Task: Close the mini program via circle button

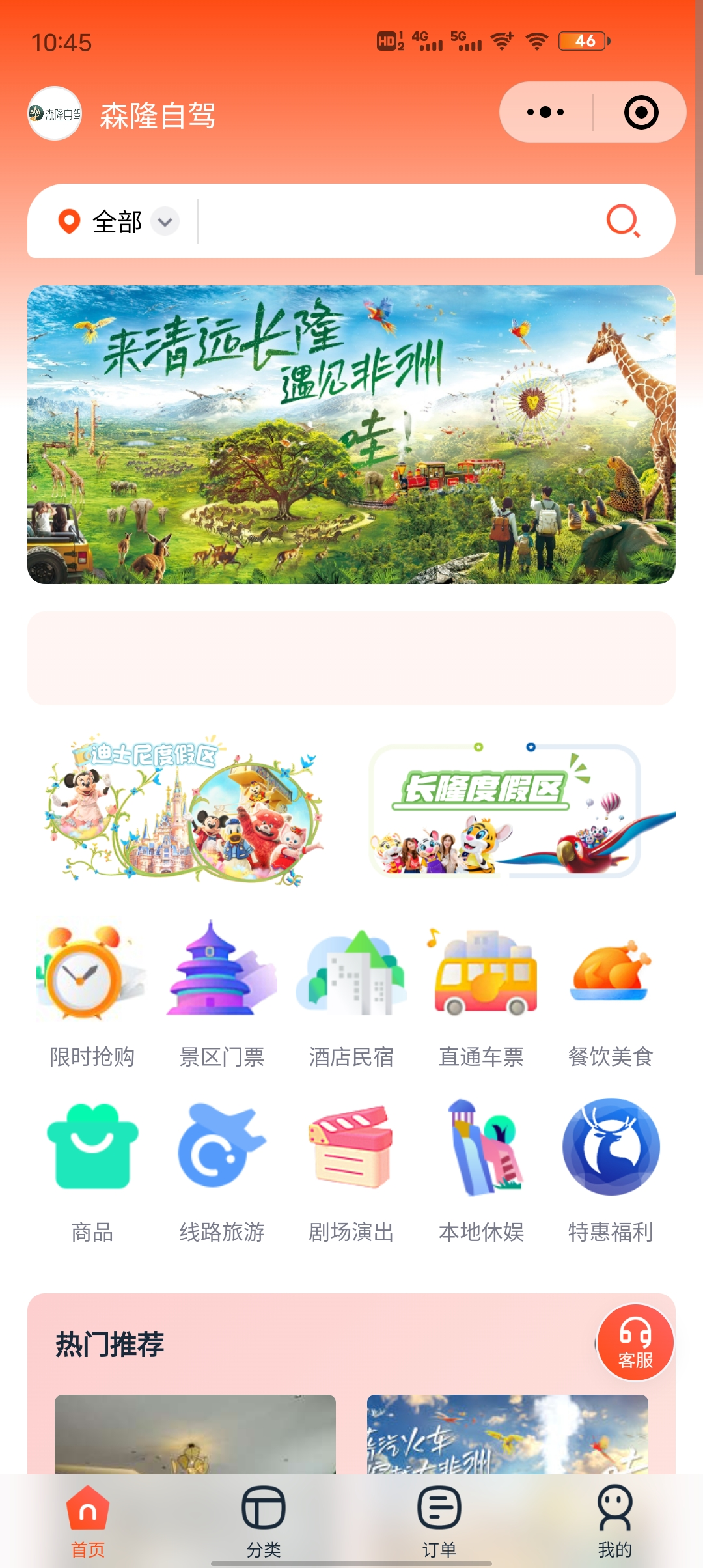Action: coord(641,113)
